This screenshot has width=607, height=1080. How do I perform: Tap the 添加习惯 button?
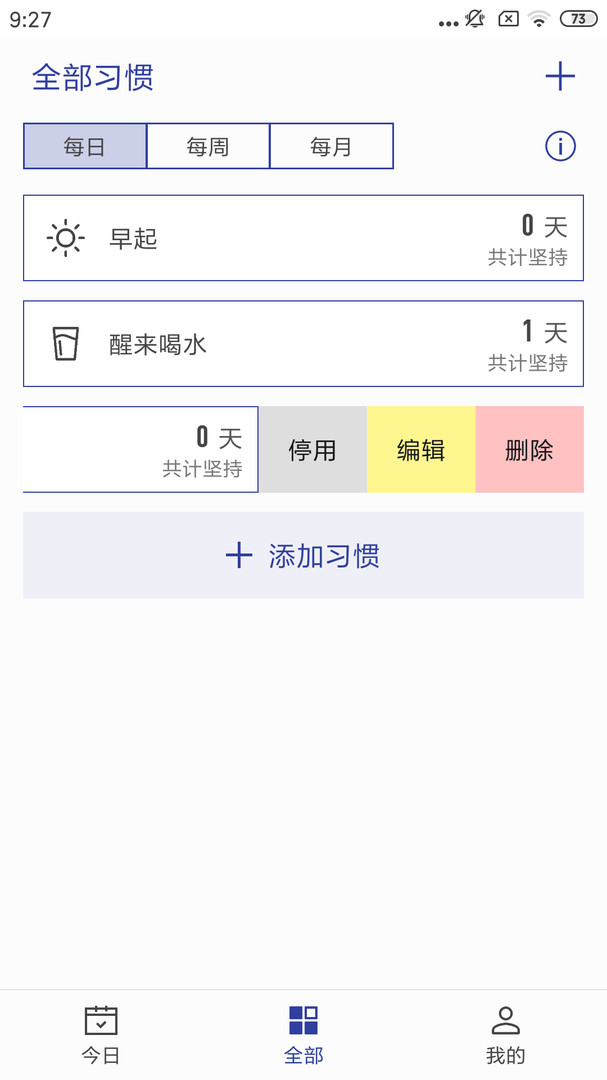[303, 556]
